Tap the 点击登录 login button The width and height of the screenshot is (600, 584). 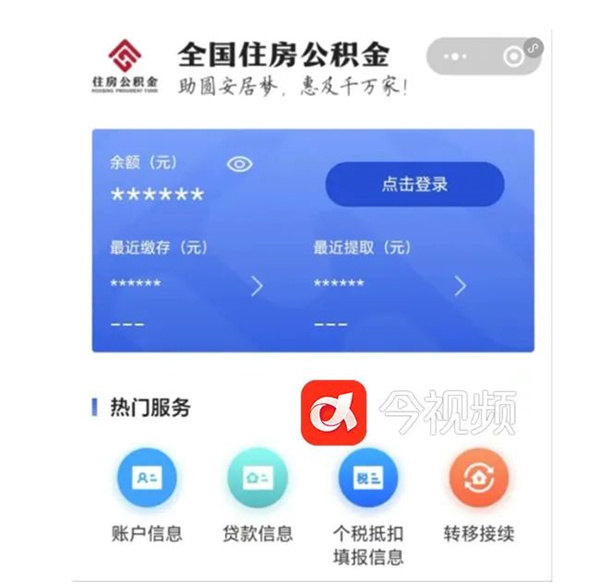(x=414, y=184)
